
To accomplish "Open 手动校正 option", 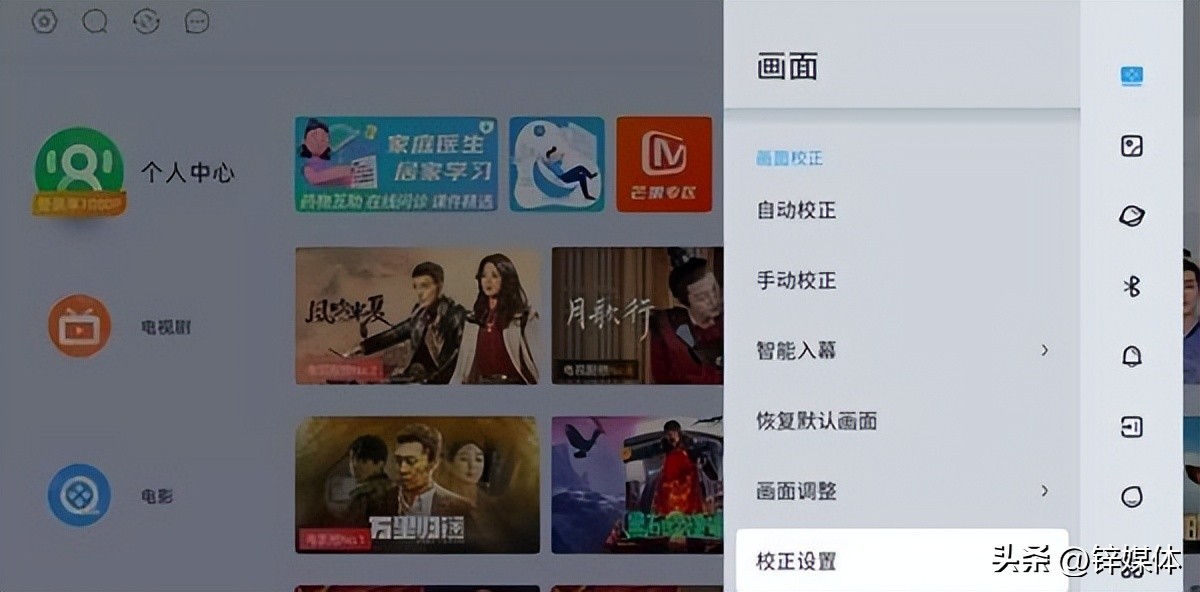I will [796, 281].
